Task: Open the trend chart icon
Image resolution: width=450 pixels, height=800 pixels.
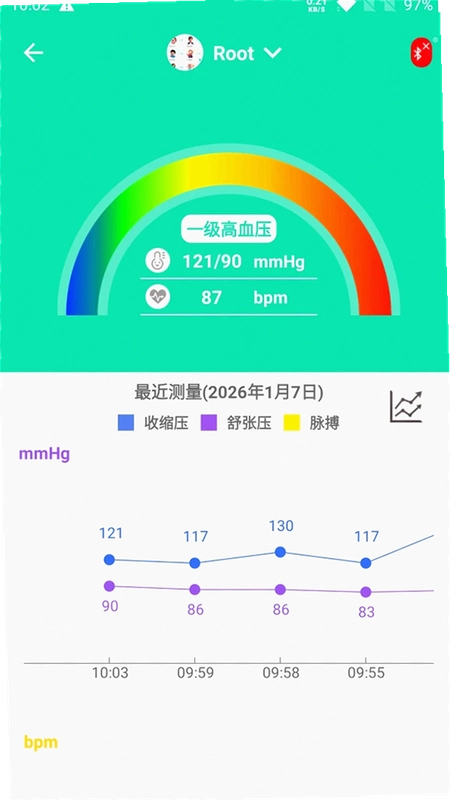Action: 406,407
